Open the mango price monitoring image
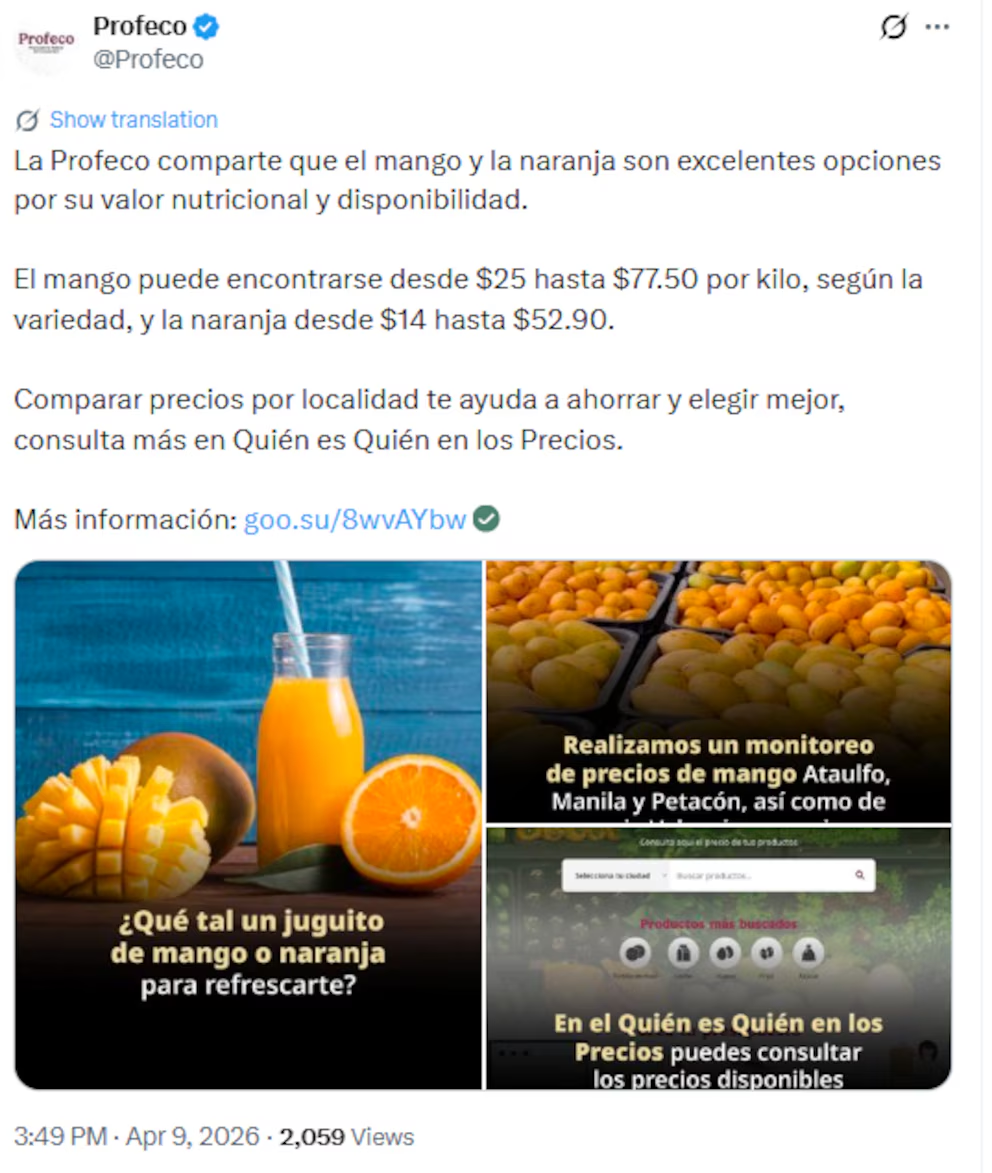This screenshot has width=992, height=1173. 718,690
